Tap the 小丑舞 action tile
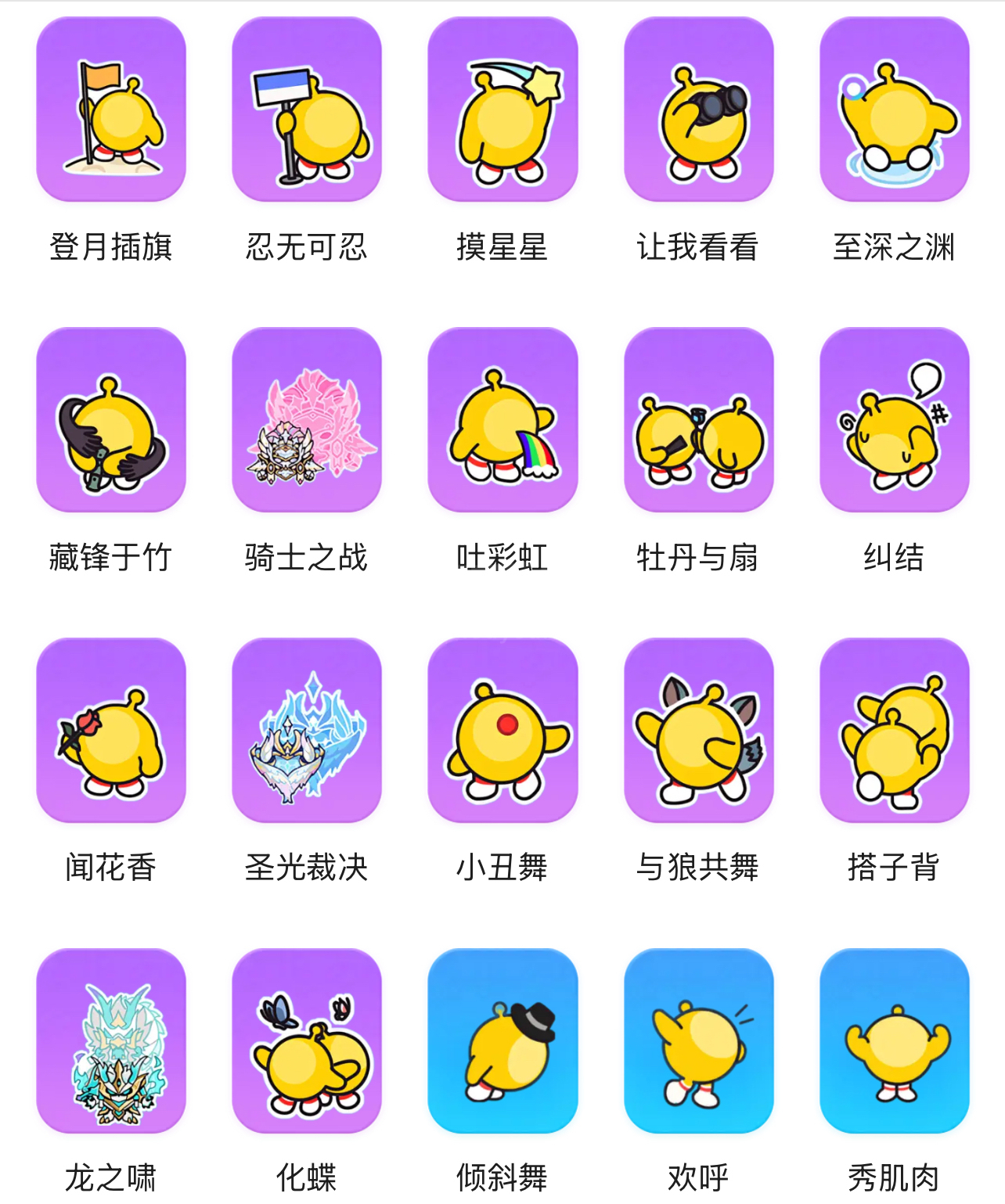The width and height of the screenshot is (1005, 1204). [502, 730]
